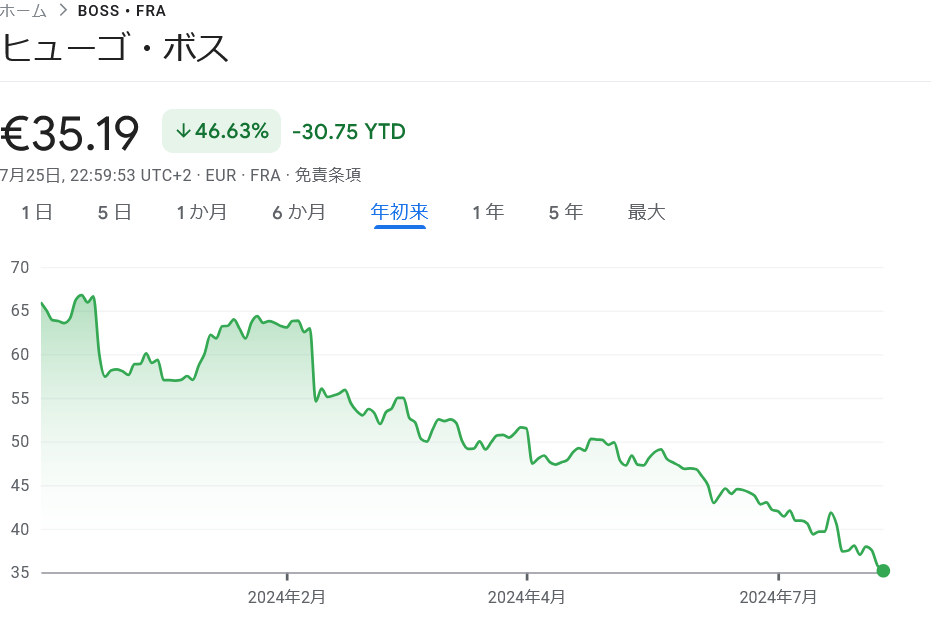Select the 1日 time range
Image resolution: width=931 pixels, height=630 pixels.
[37, 212]
